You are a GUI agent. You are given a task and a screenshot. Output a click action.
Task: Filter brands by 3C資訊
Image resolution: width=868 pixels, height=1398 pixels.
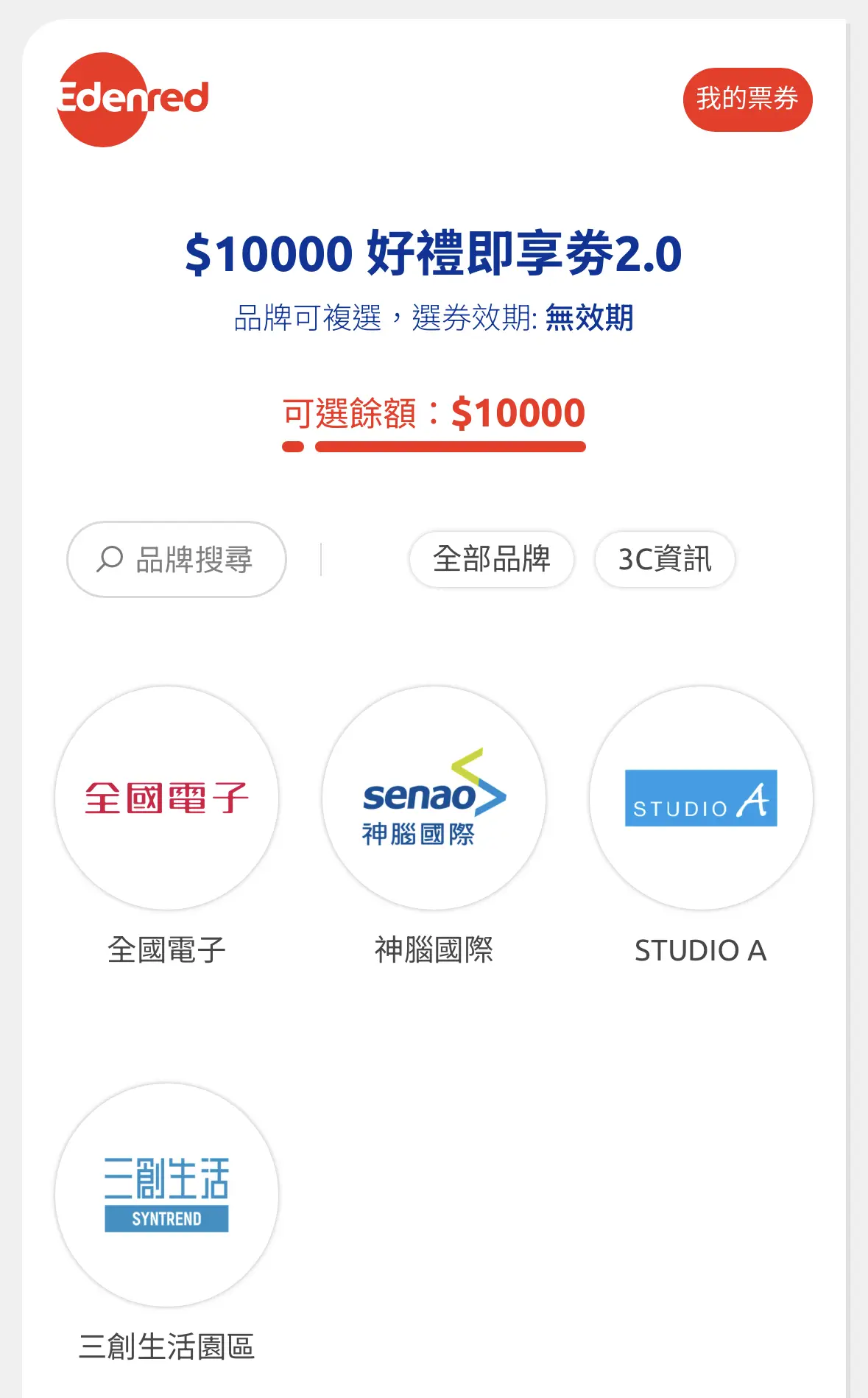pyautogui.click(x=664, y=559)
